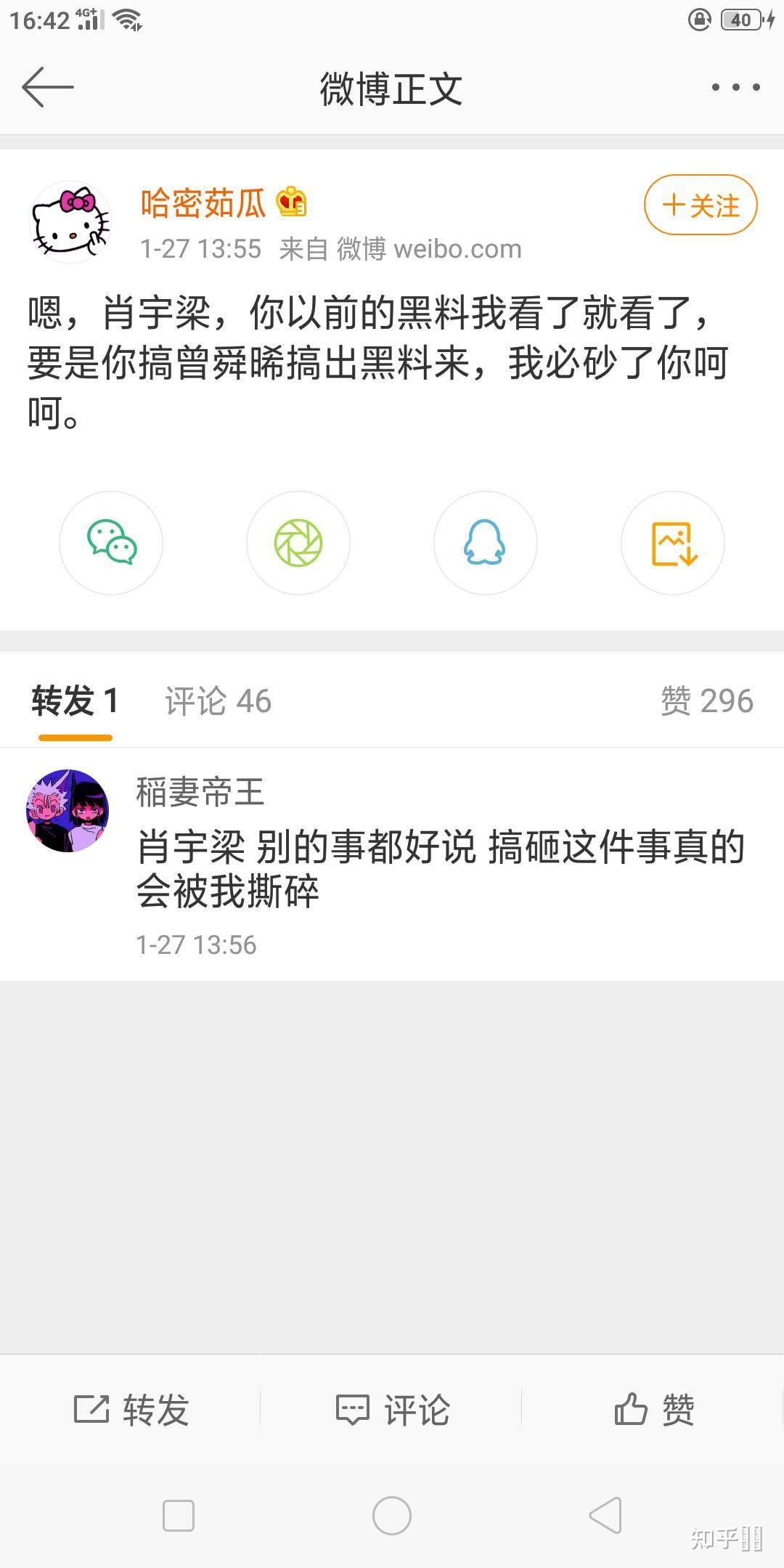Open 稻妻帝王's avatar
The width and height of the screenshot is (784, 1568).
point(68,810)
